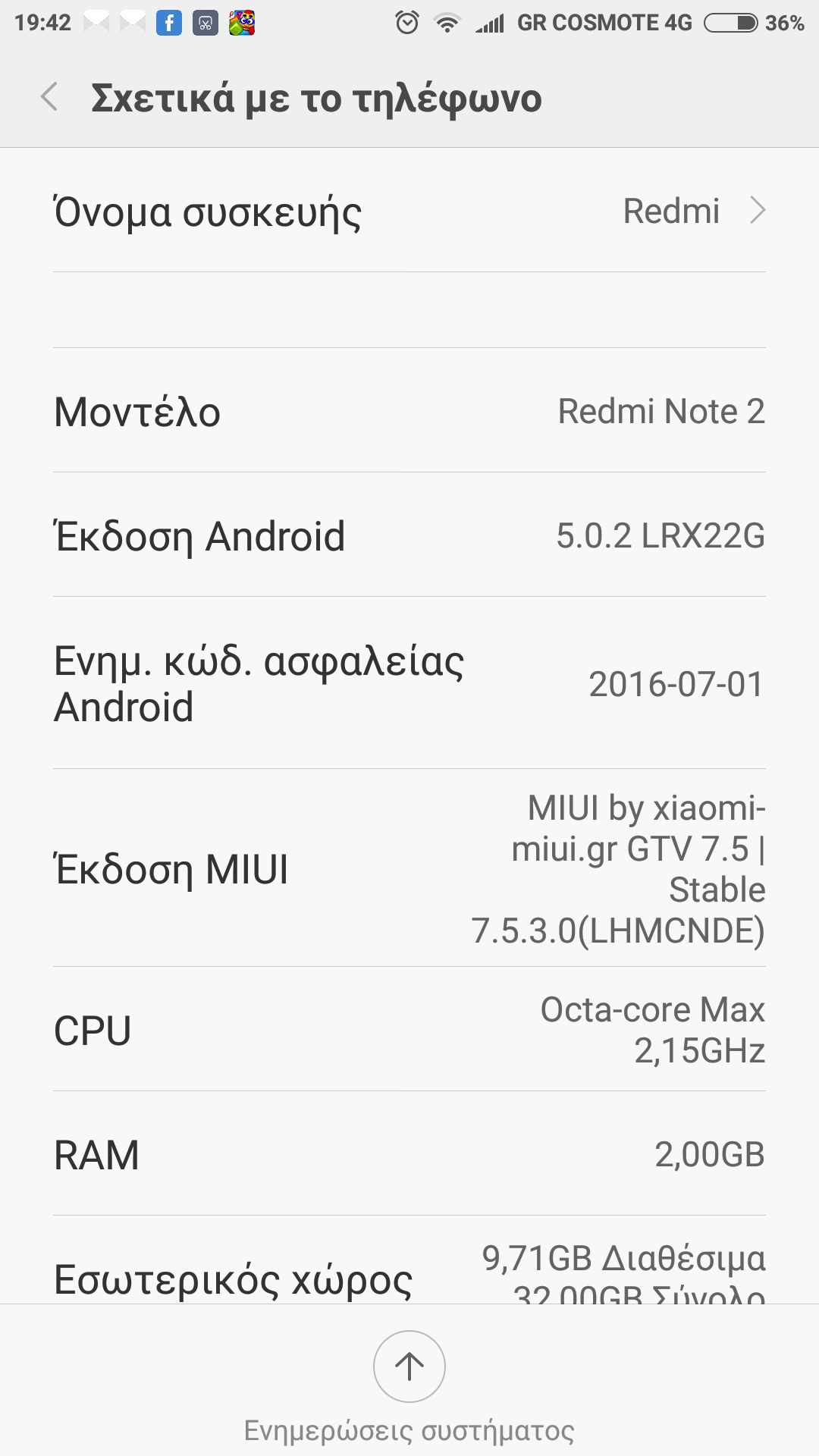Tap the Έκδοση Android row

tap(409, 535)
